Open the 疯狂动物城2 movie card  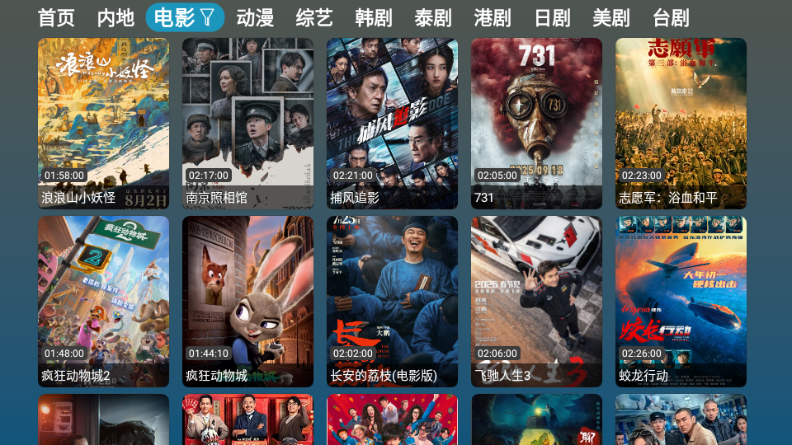(x=104, y=300)
